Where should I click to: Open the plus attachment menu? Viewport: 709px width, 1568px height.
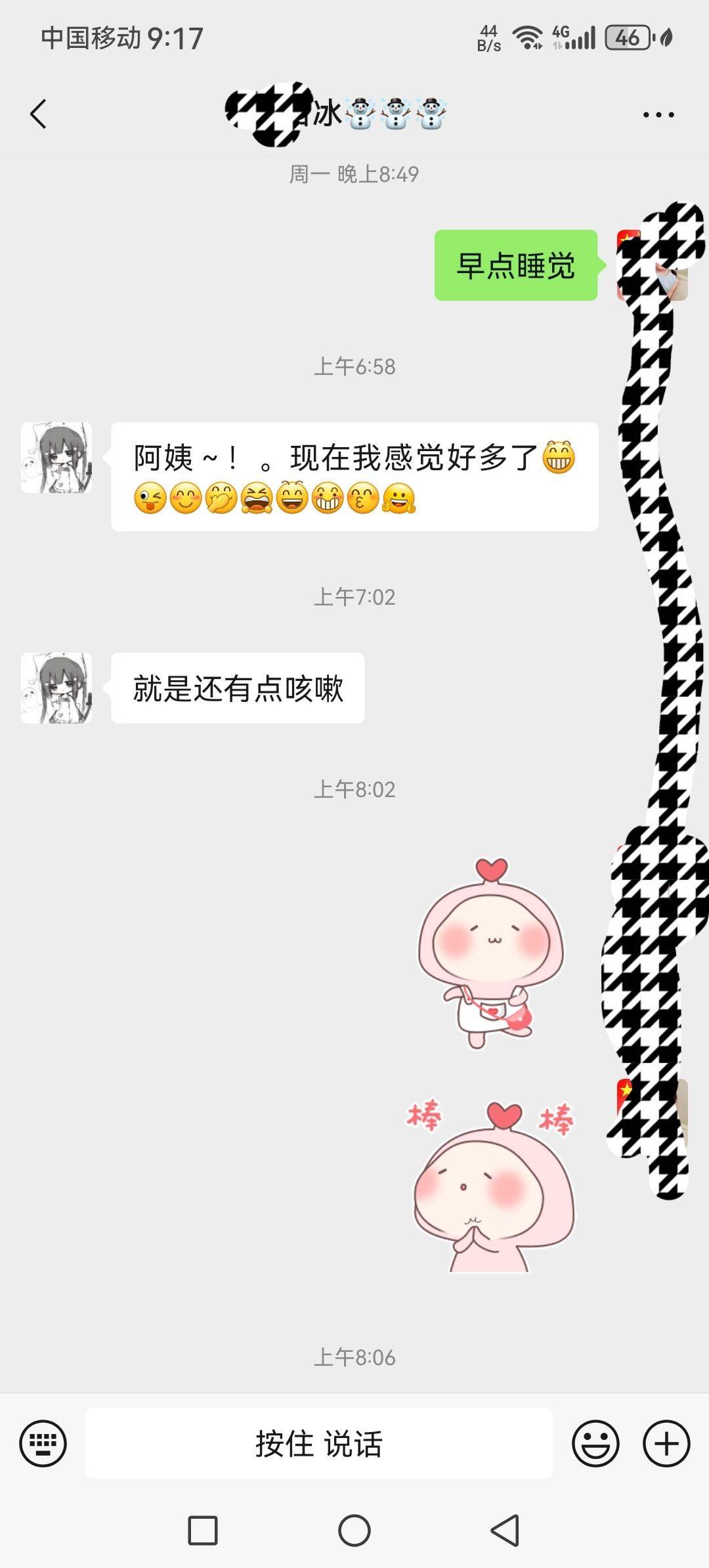pyautogui.click(x=666, y=1443)
